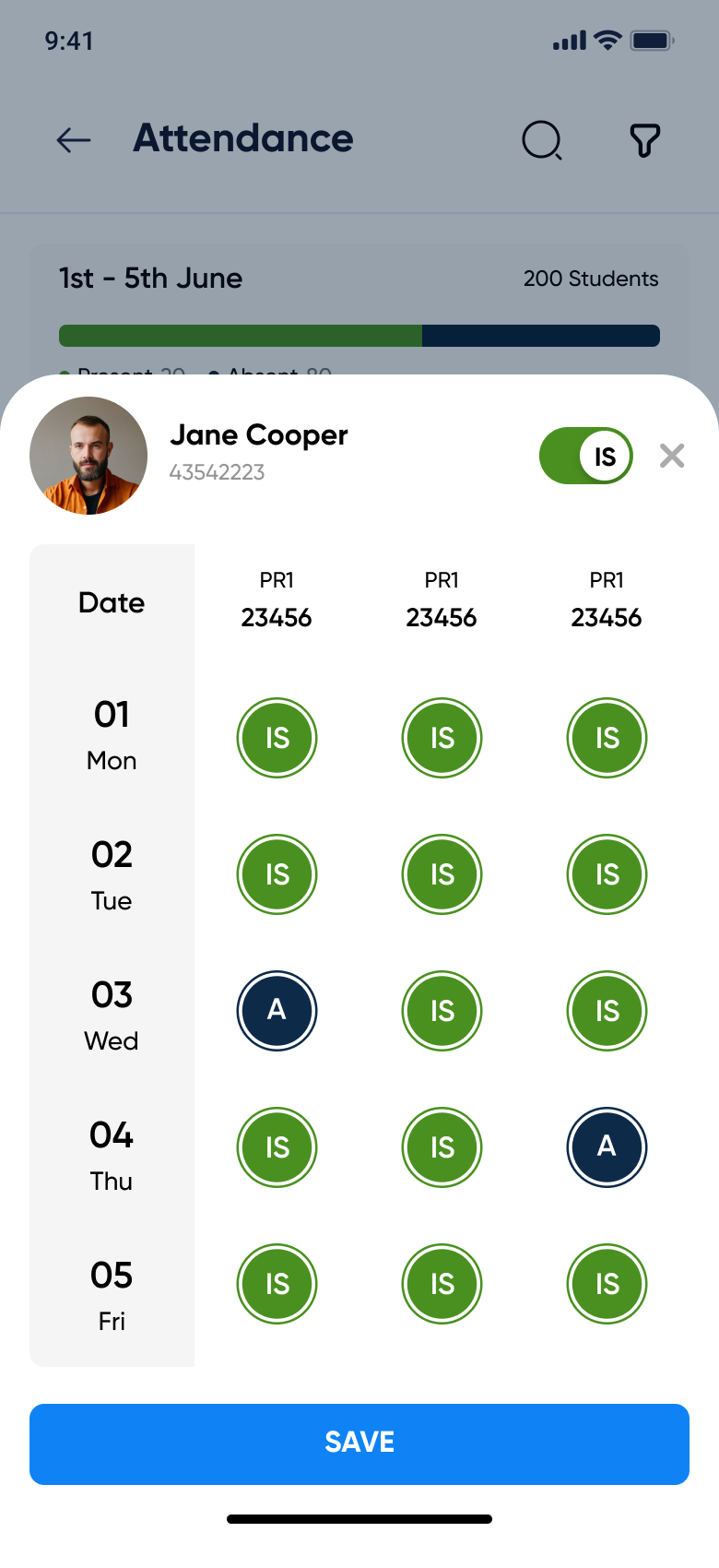Change the Friday 05 third-period status
Screen dimensions: 719x1568
(x=607, y=1284)
